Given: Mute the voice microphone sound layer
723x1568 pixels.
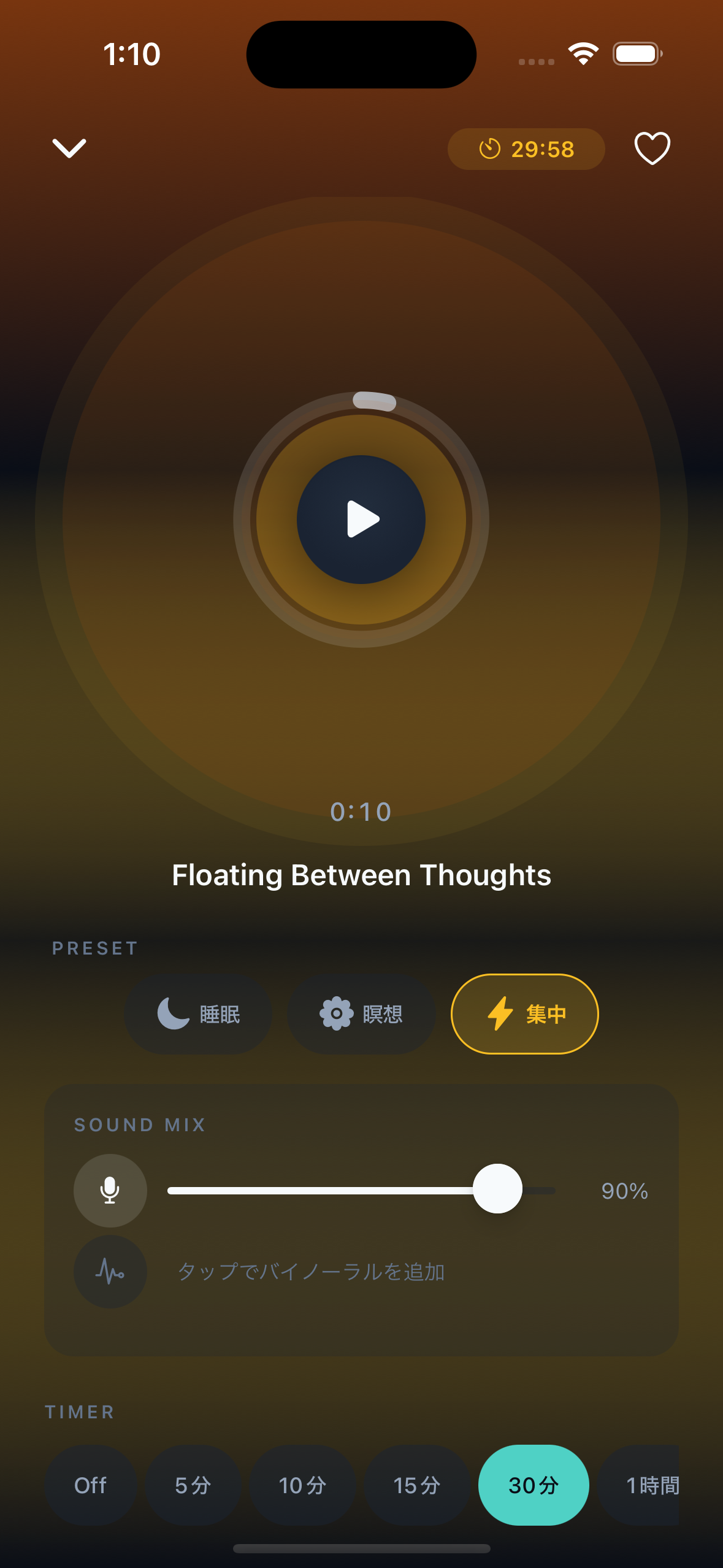Looking at the screenshot, I should (x=110, y=1190).
